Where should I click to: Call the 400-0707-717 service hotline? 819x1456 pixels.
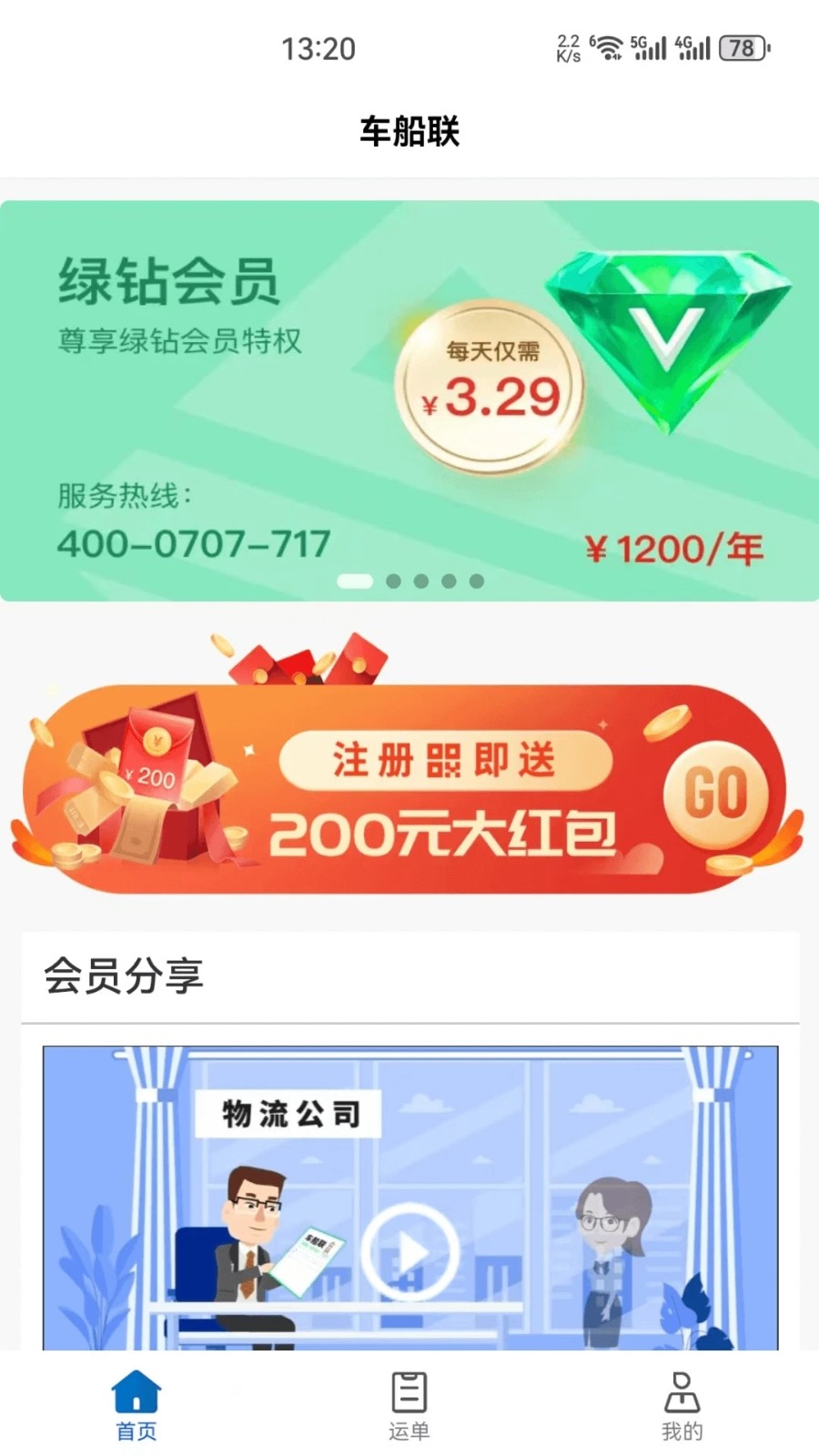click(x=194, y=543)
